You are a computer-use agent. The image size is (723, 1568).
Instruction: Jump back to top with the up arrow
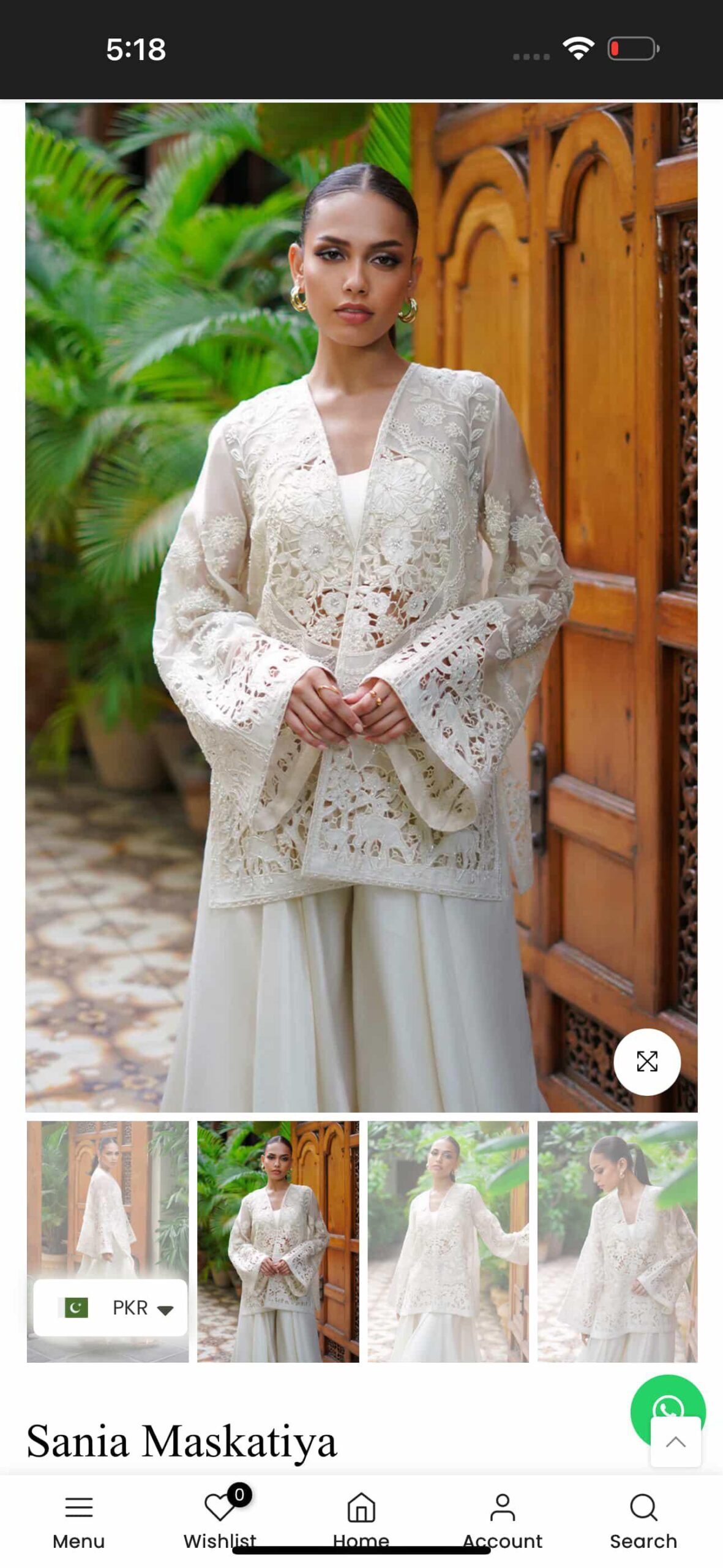pyautogui.click(x=675, y=1442)
